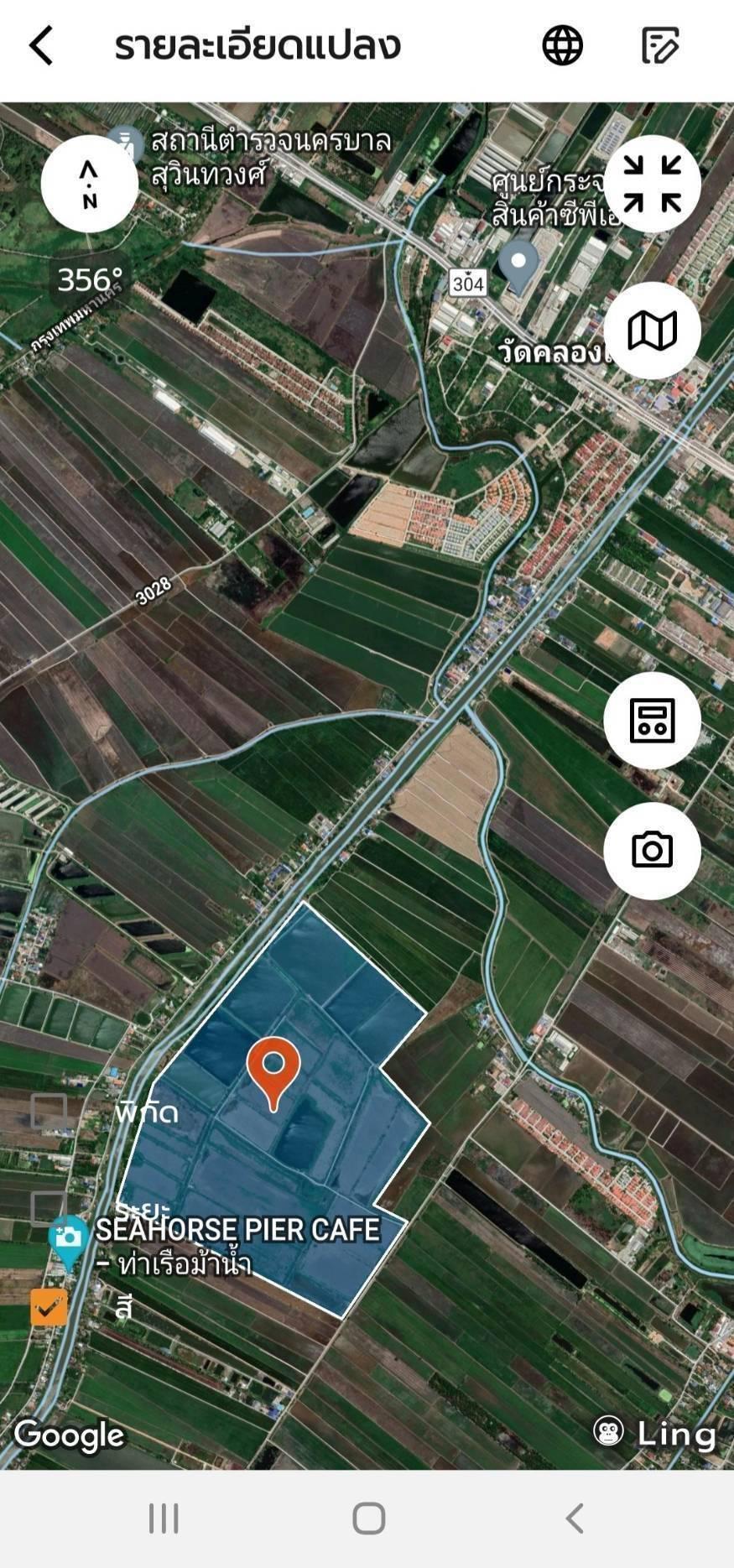The image size is (734, 1568).
Task: Uncheck the orange สี checkbox
Action: pyautogui.click(x=49, y=1307)
